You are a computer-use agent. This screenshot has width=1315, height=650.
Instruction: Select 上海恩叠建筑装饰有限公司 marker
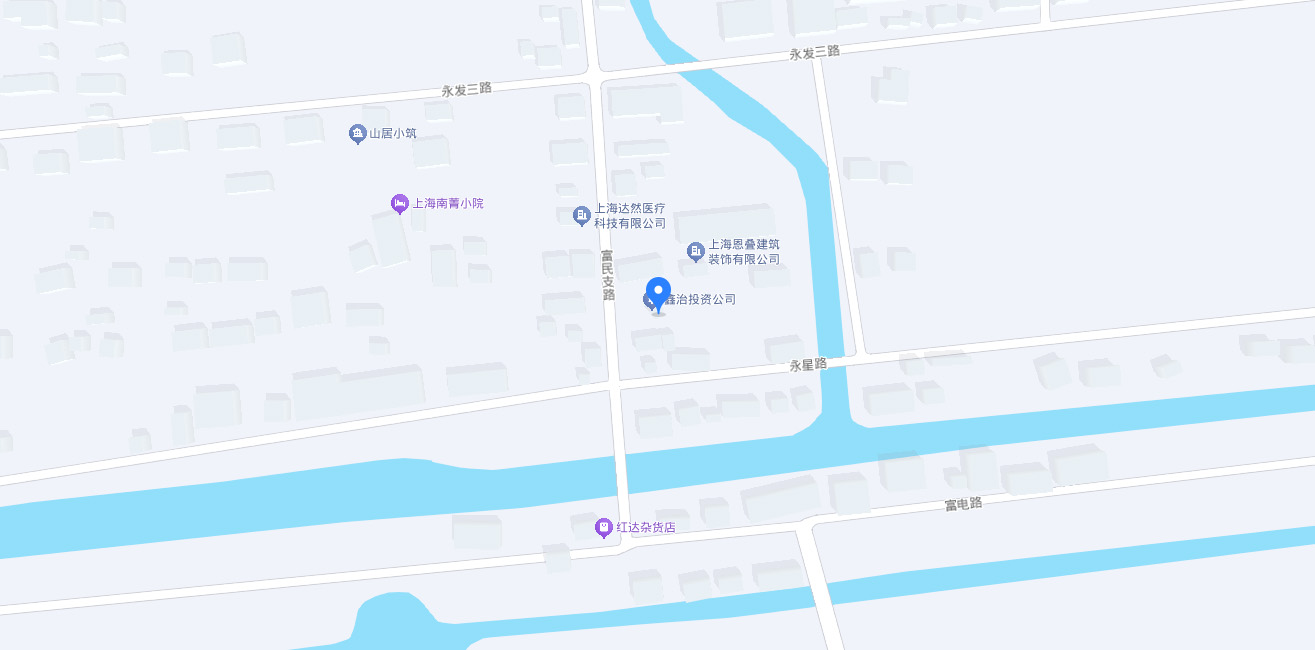[x=696, y=251]
